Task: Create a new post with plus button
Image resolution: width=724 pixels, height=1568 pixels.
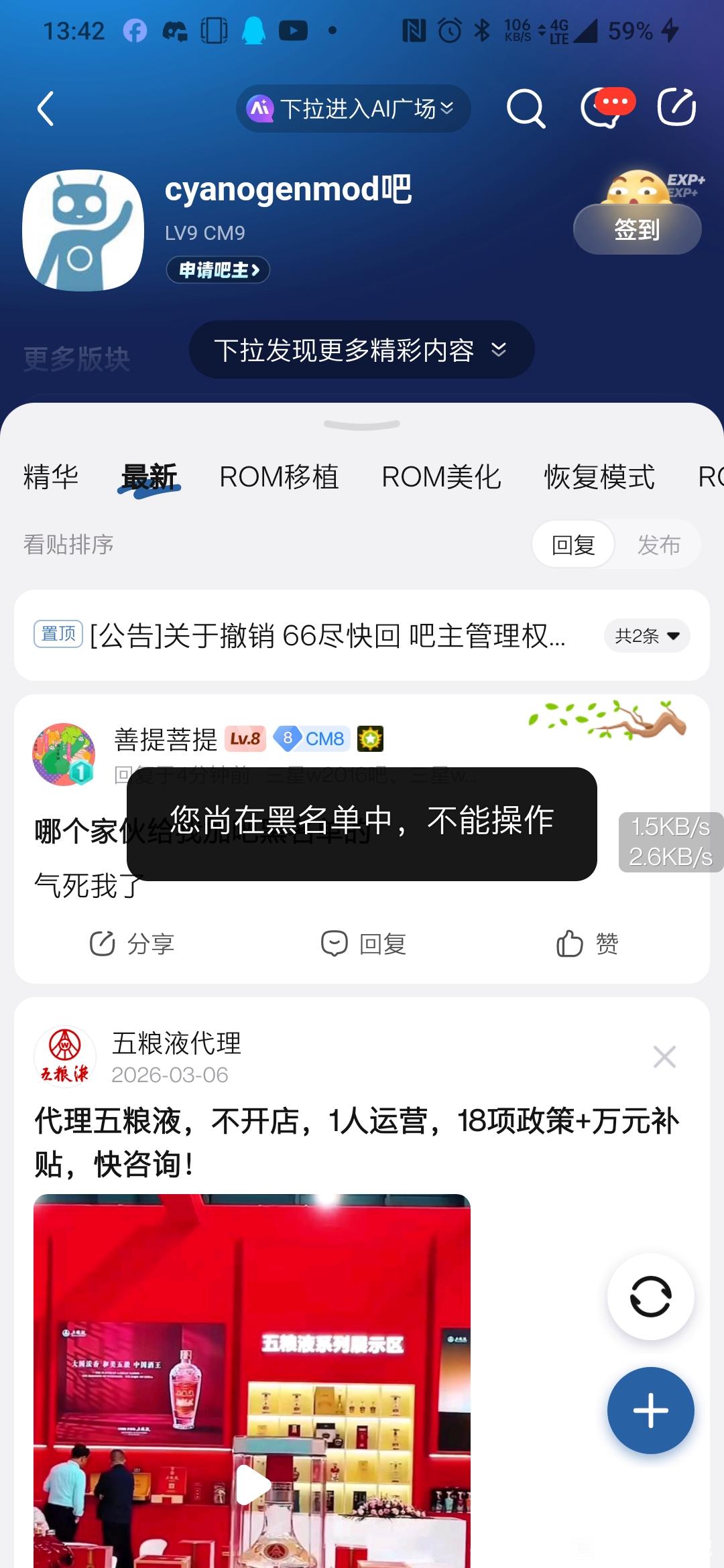Action: [650, 1411]
